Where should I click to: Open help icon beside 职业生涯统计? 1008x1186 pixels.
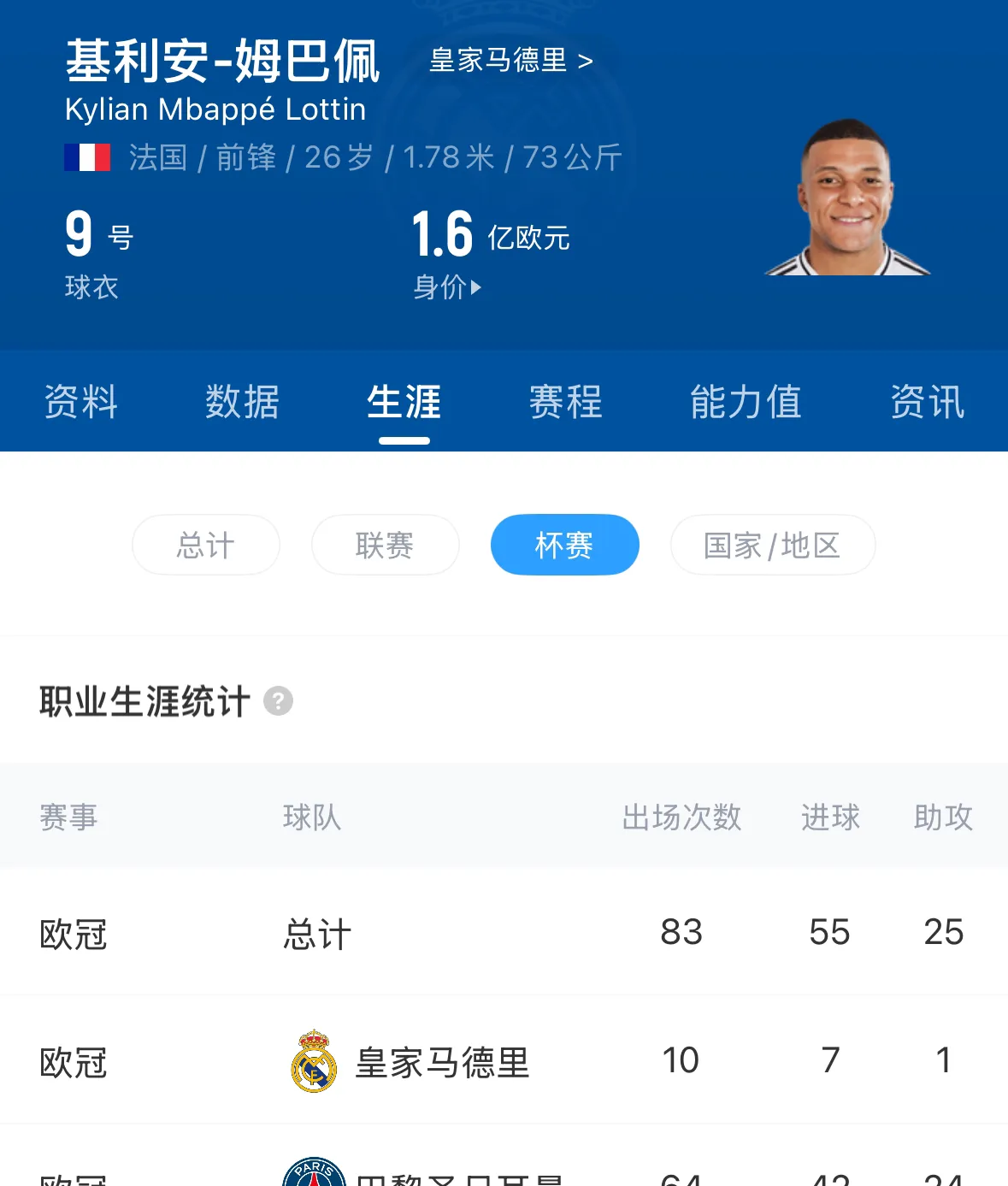(278, 701)
